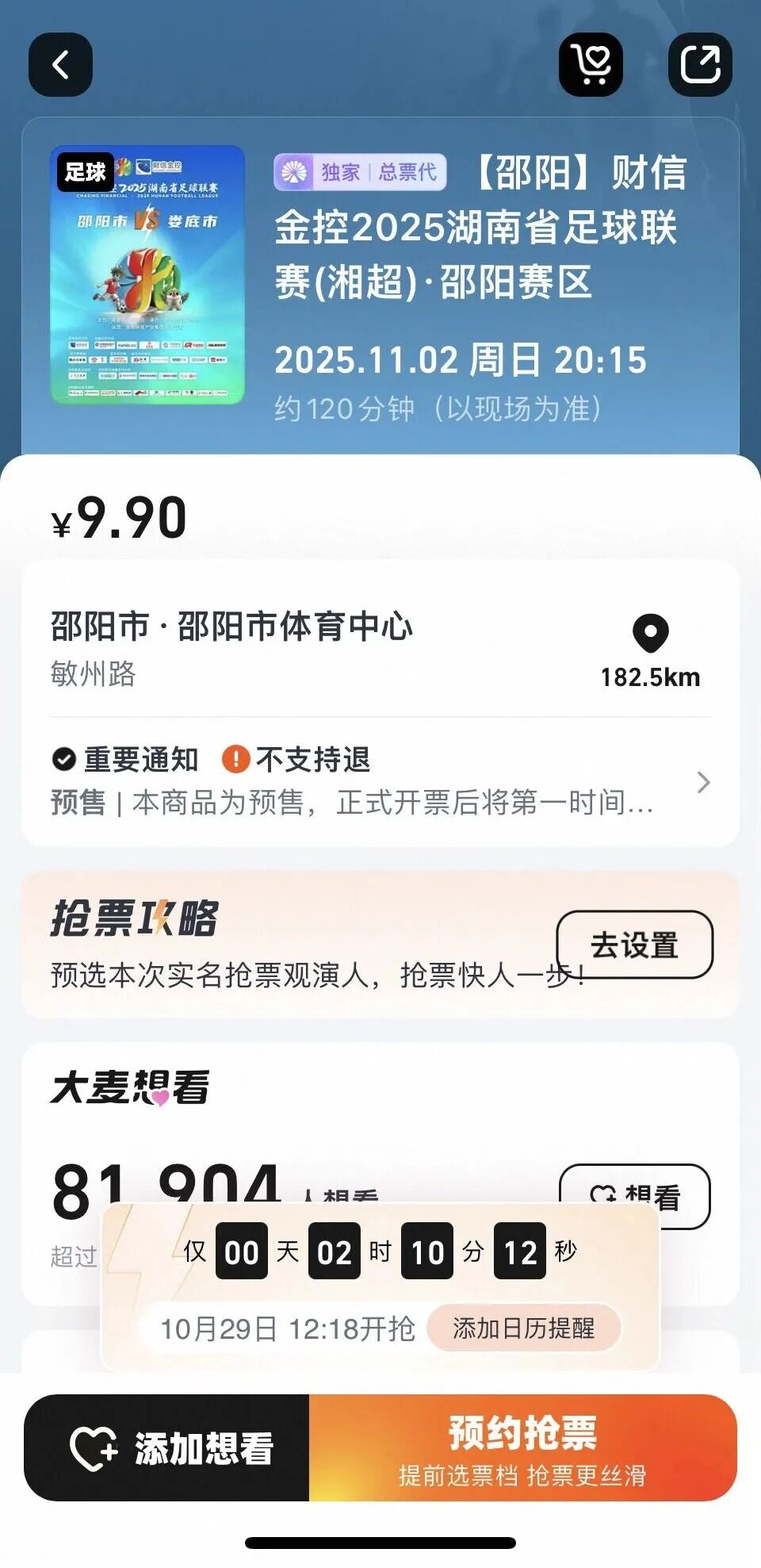The width and height of the screenshot is (761, 1568).
Task: Click the 去设置 button
Action: click(636, 944)
